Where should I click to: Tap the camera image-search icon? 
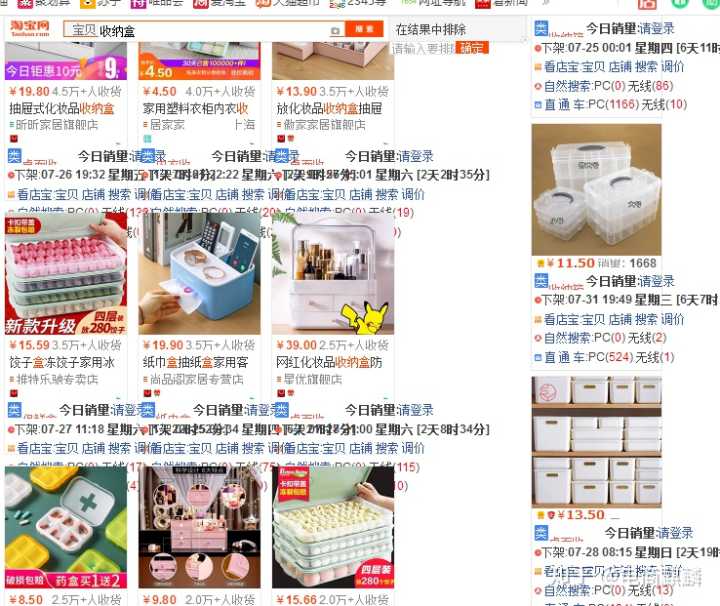click(335, 31)
